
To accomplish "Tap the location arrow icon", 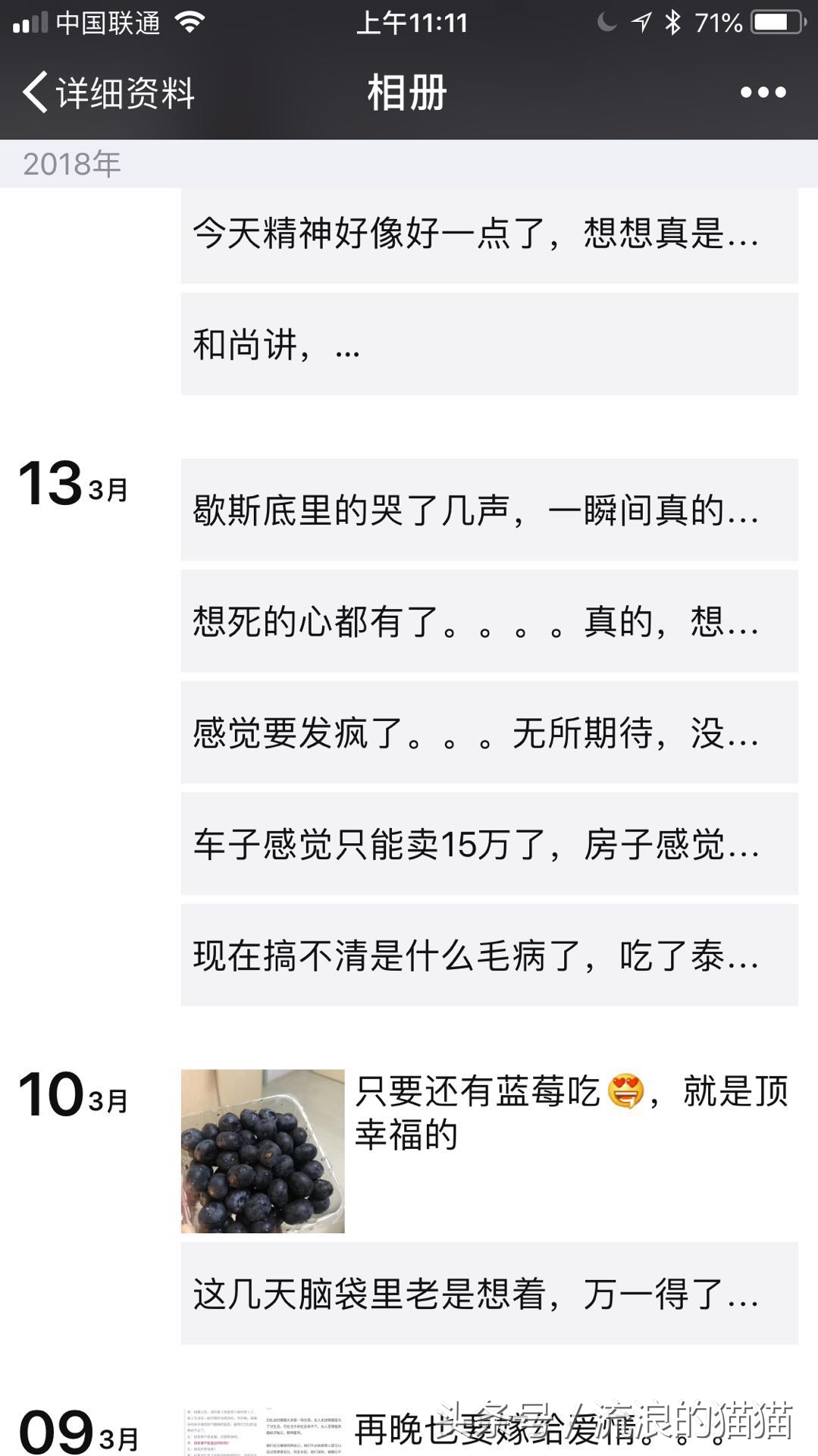I will coord(642,21).
